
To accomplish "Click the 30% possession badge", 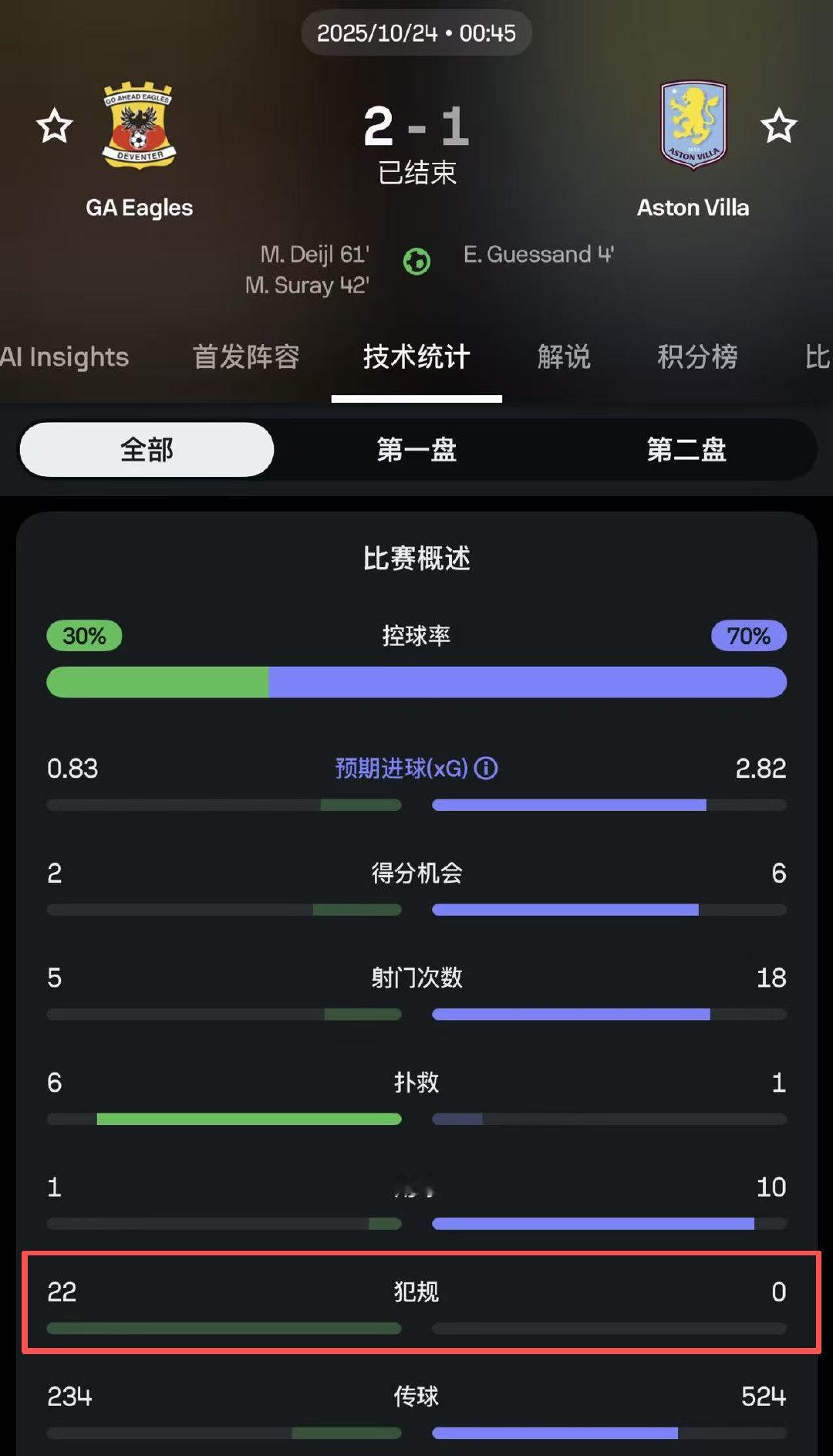I will click(83, 637).
